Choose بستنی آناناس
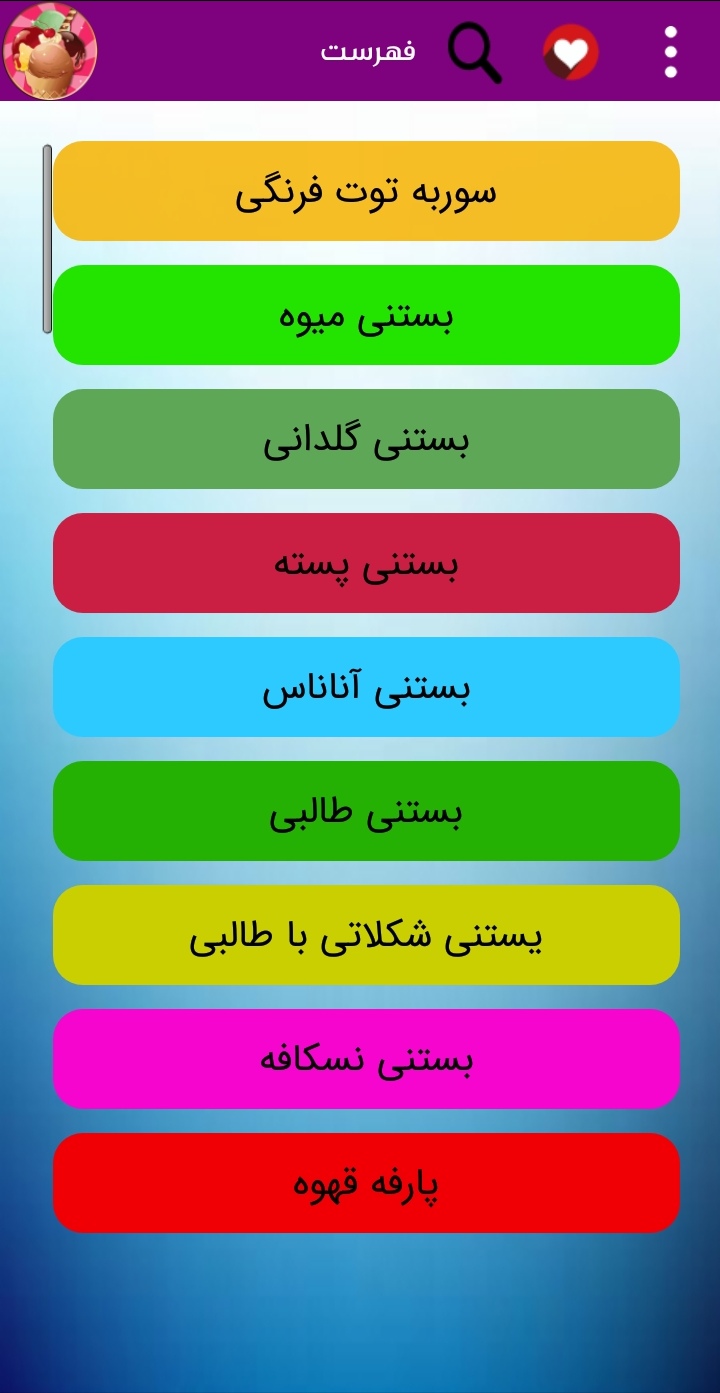Image resolution: width=720 pixels, height=1393 pixels. (x=366, y=687)
